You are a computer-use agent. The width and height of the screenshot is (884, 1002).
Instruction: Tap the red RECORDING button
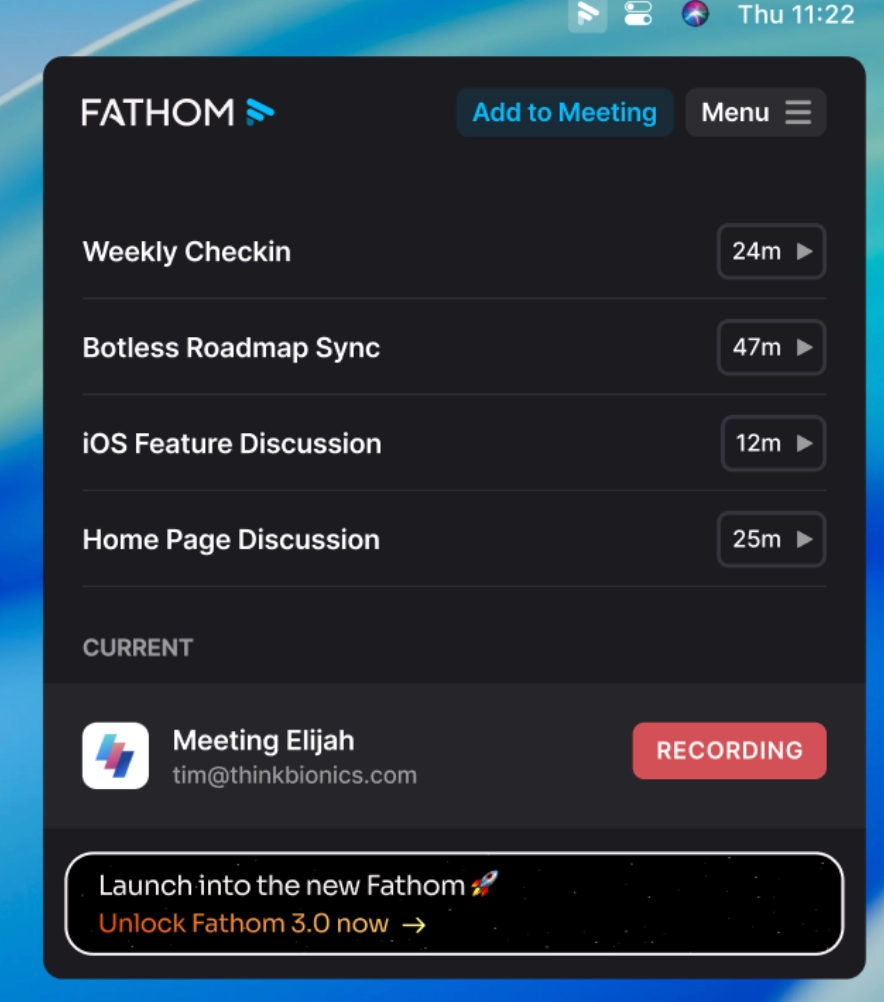tap(729, 751)
